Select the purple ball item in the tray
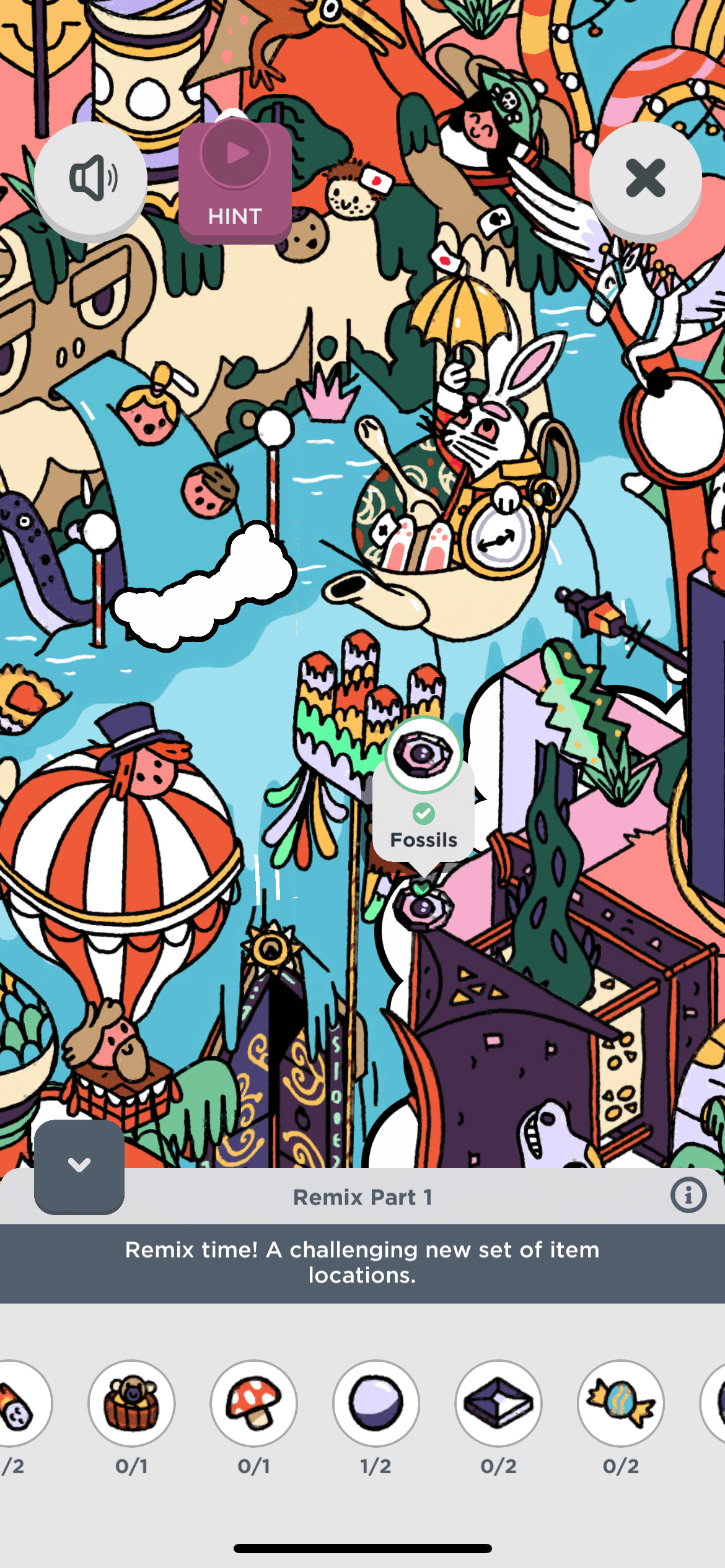Viewport: 725px width, 1568px height. tap(376, 1403)
